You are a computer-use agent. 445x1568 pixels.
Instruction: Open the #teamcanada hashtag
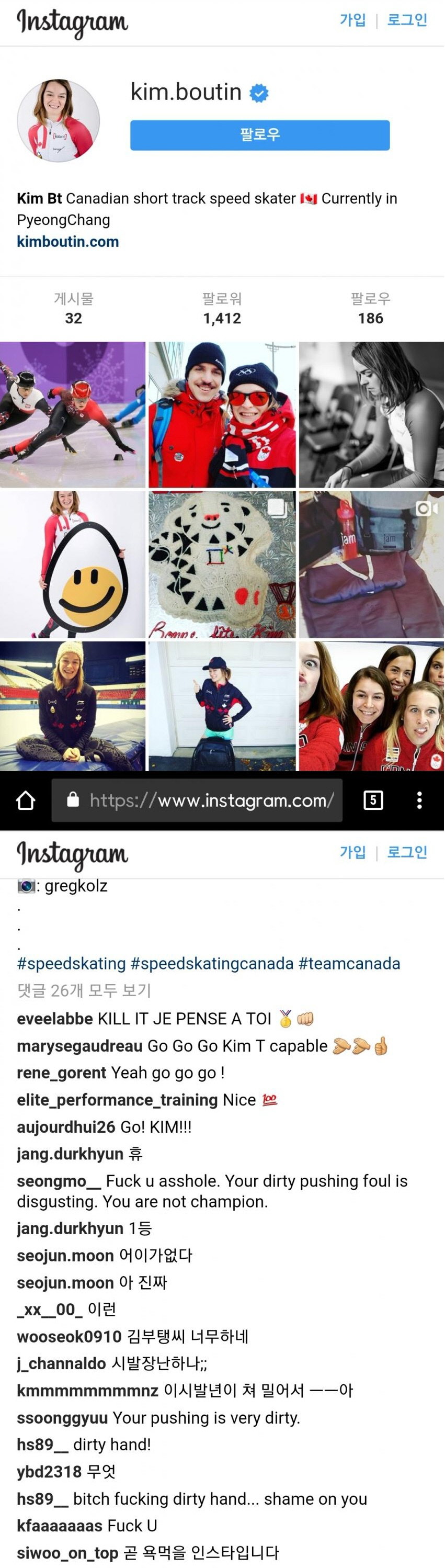(x=349, y=964)
